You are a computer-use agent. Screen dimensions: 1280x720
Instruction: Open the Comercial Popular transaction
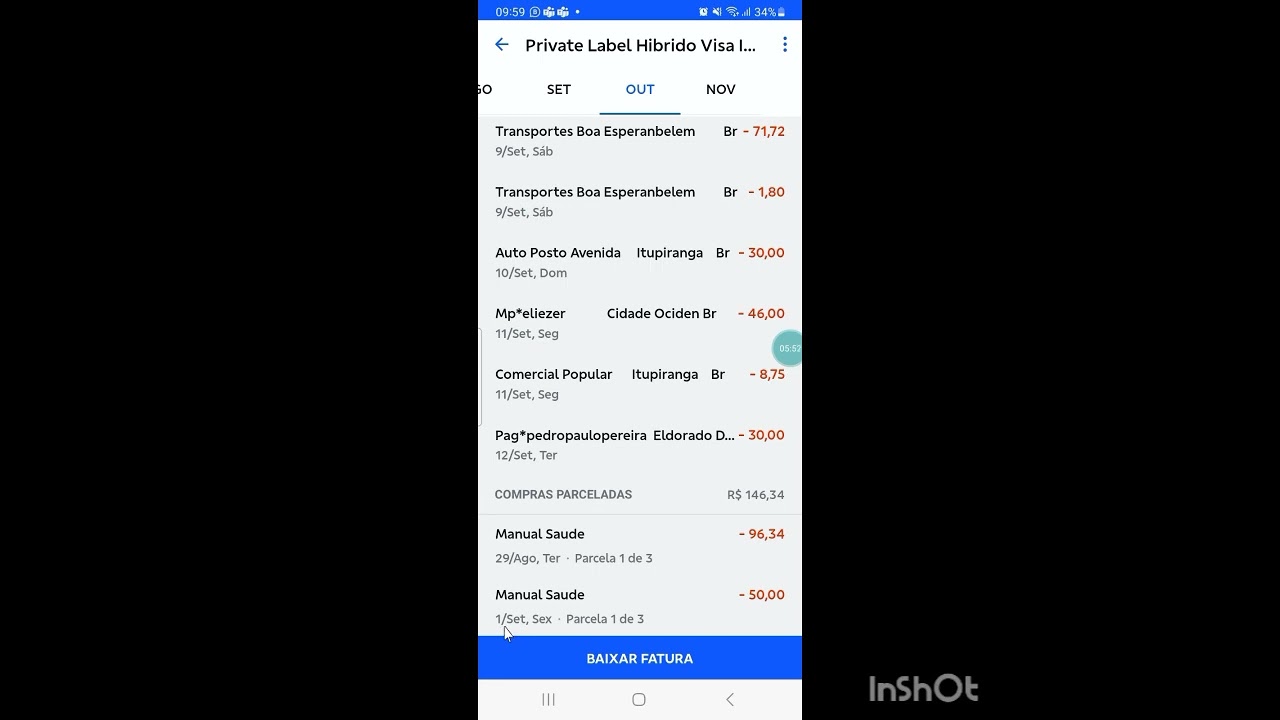pos(640,384)
